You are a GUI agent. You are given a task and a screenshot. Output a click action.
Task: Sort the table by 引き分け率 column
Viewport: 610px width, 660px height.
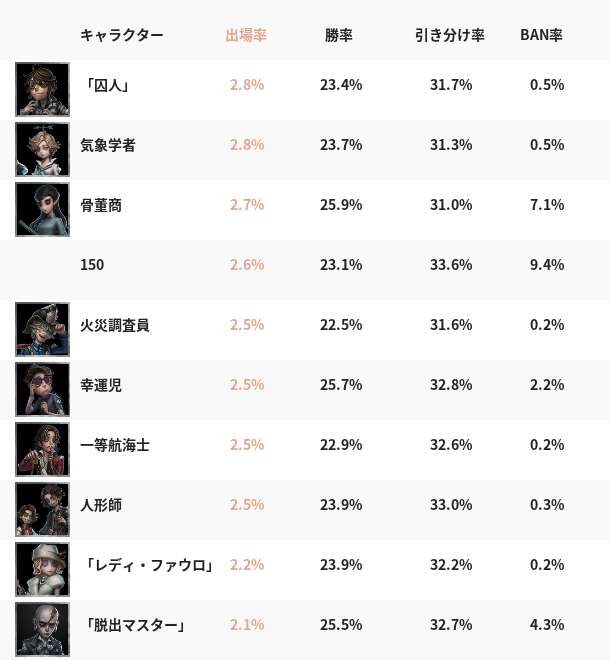pyautogui.click(x=450, y=35)
